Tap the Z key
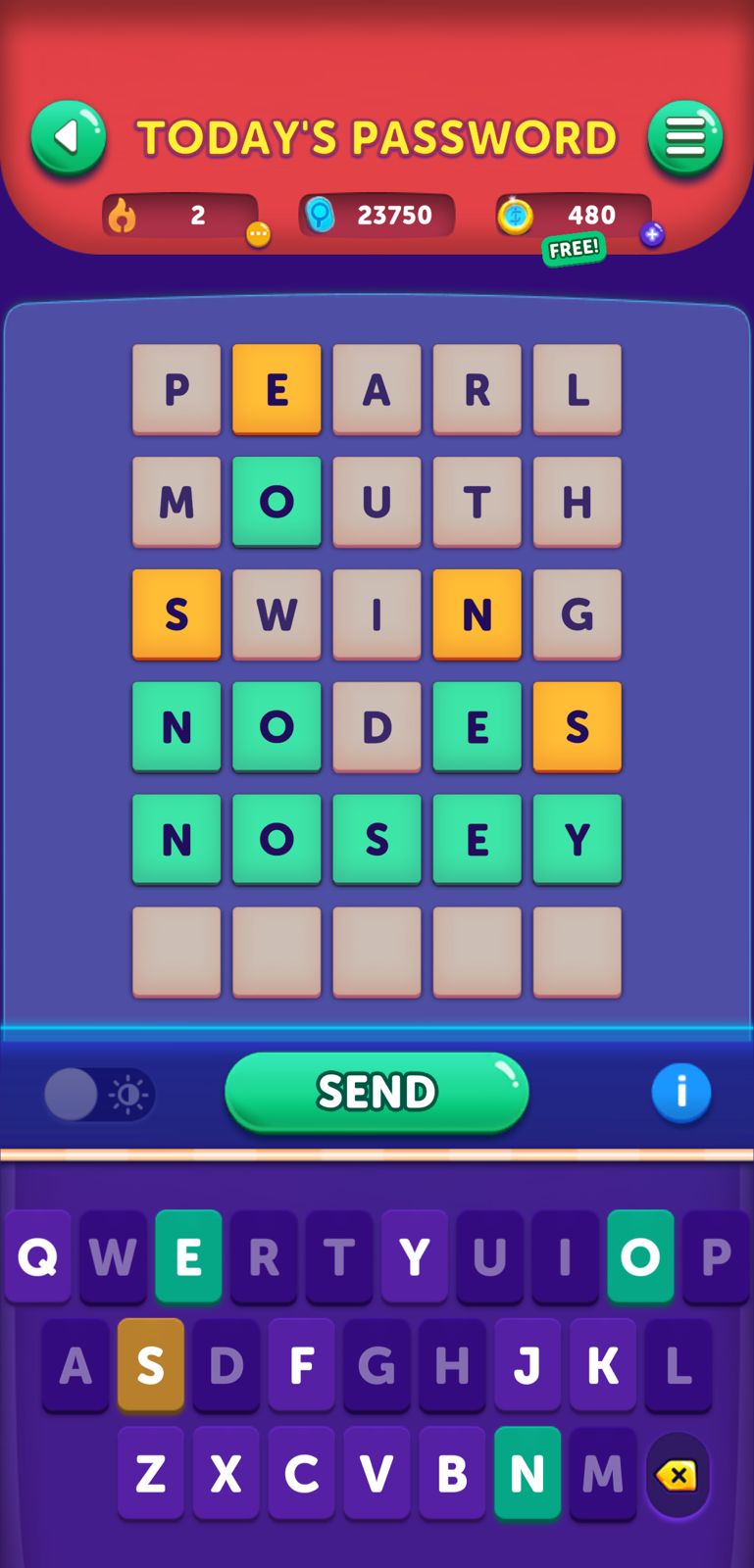This screenshot has height=1568, width=754. click(151, 1472)
